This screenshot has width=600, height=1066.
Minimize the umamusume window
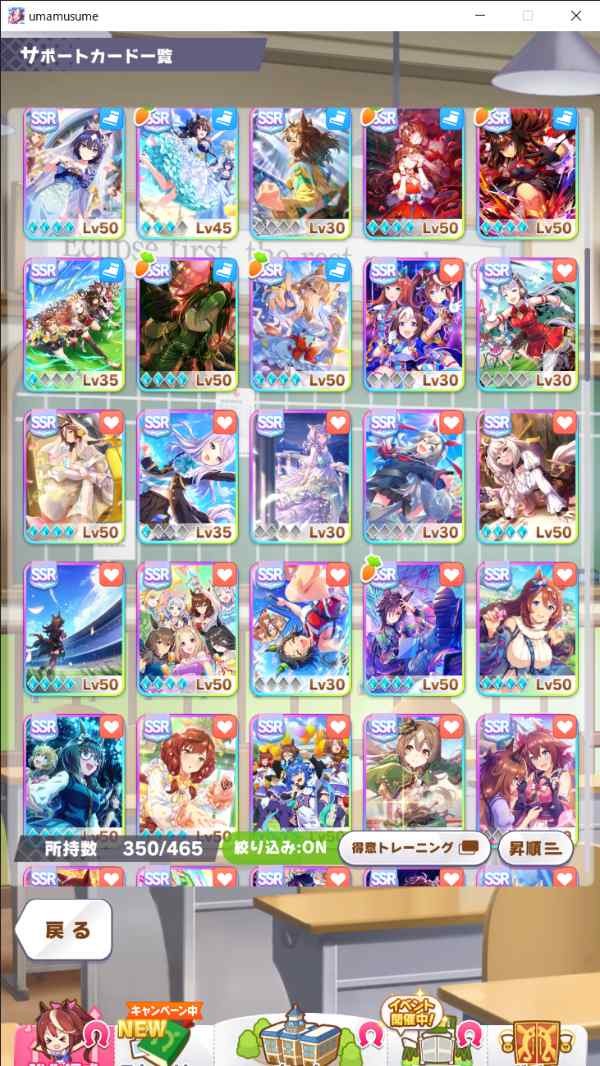pos(480,16)
